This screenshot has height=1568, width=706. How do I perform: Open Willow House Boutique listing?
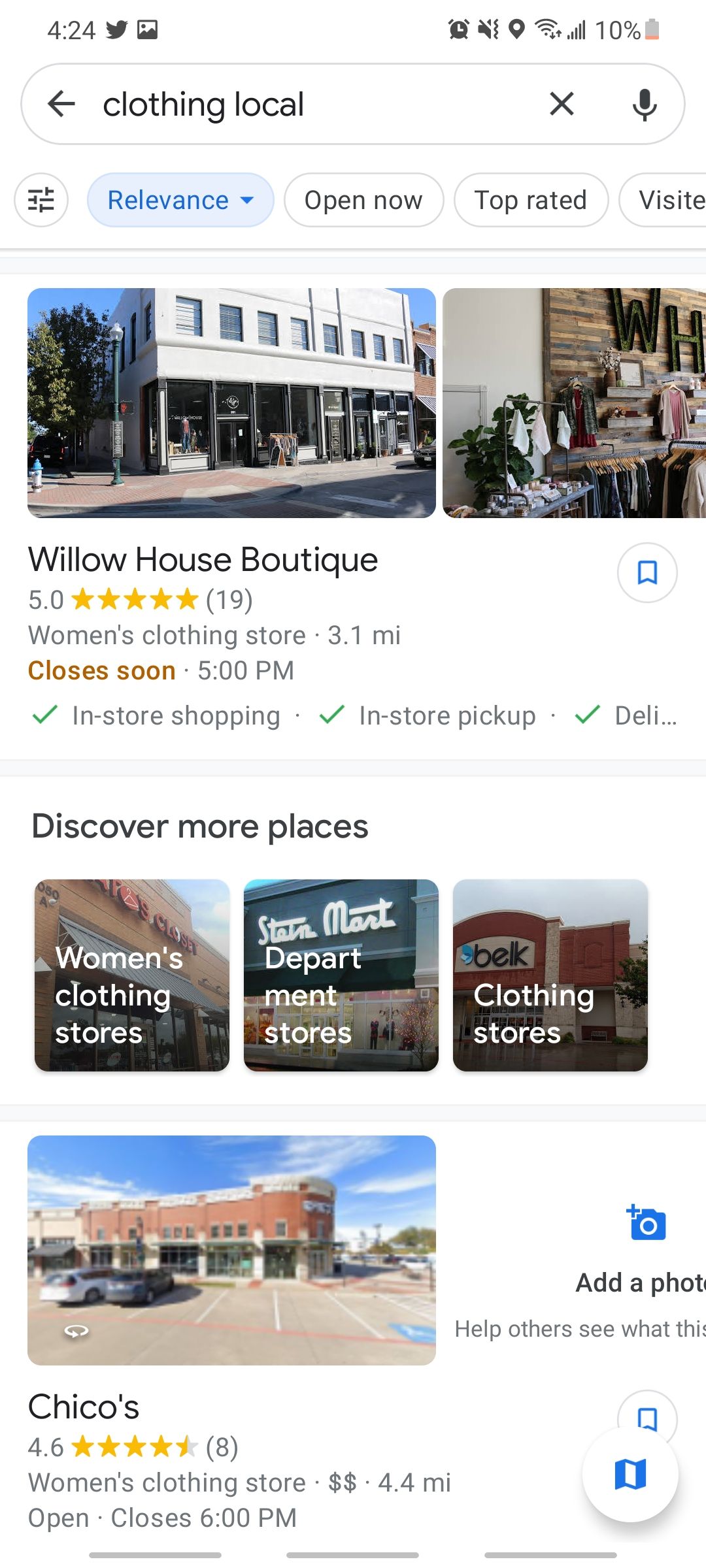point(203,559)
